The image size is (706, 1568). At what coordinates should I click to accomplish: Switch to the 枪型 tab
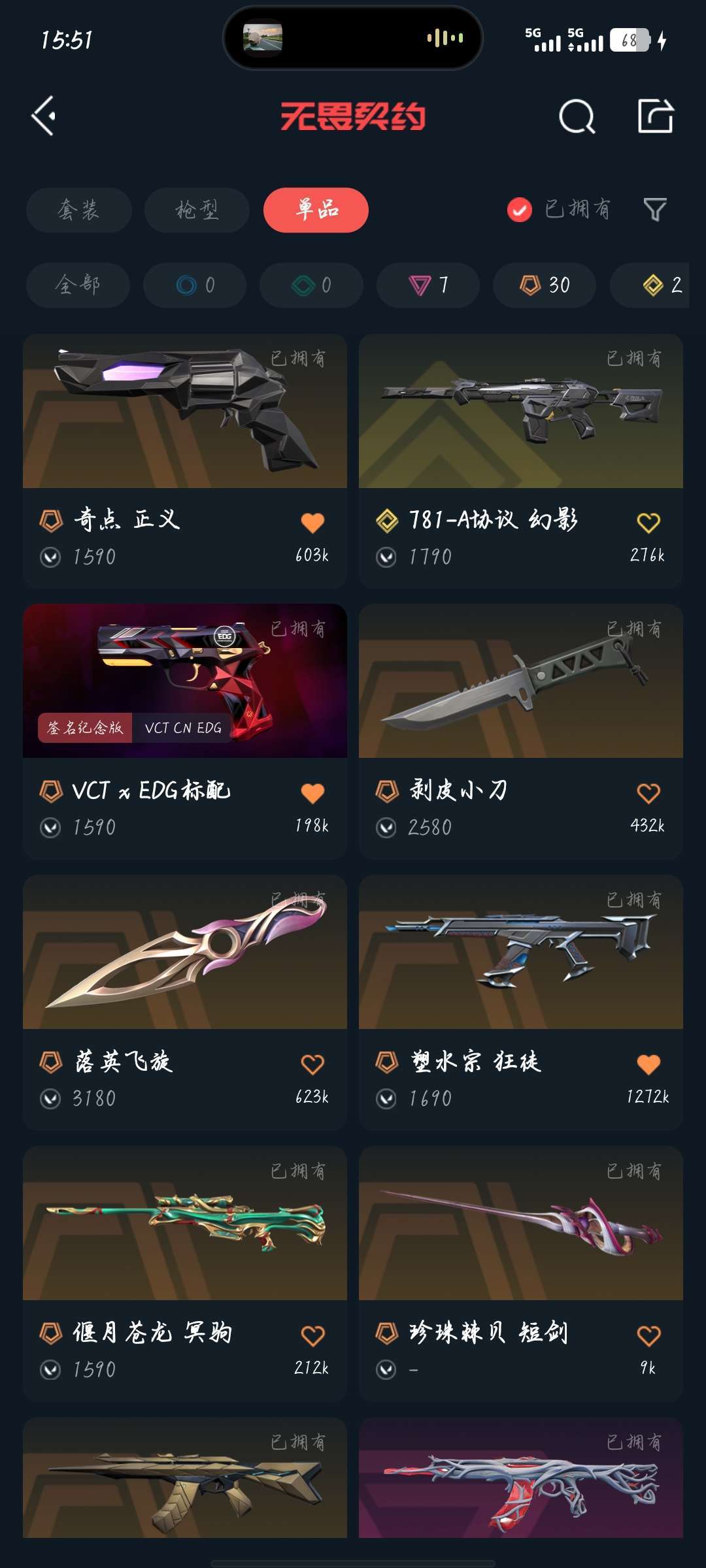point(197,210)
